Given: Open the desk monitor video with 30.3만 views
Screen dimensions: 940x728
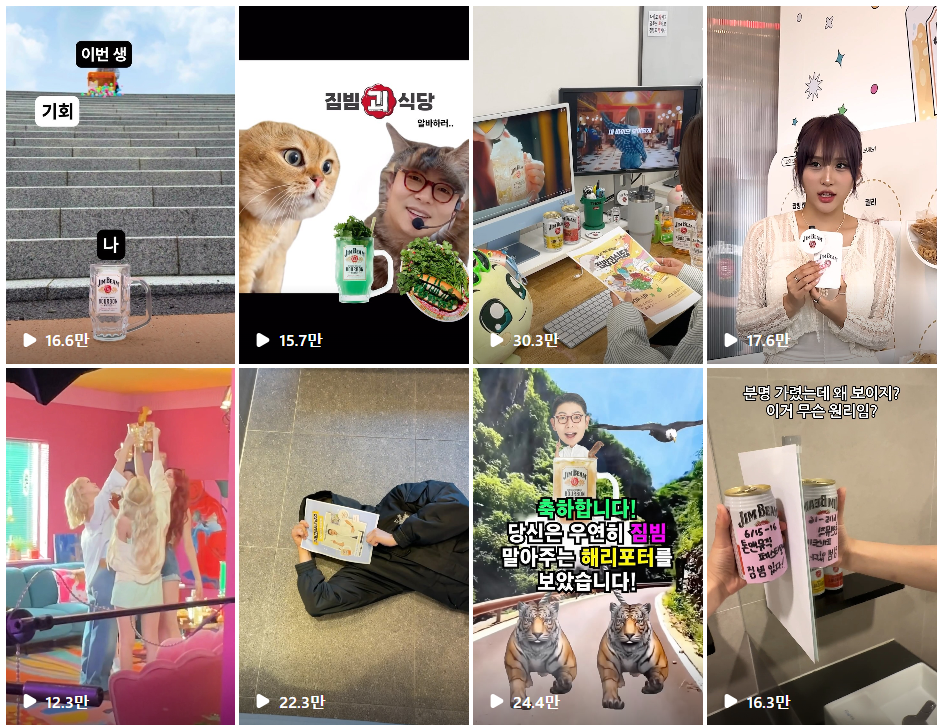Looking at the screenshot, I should 587,185.
